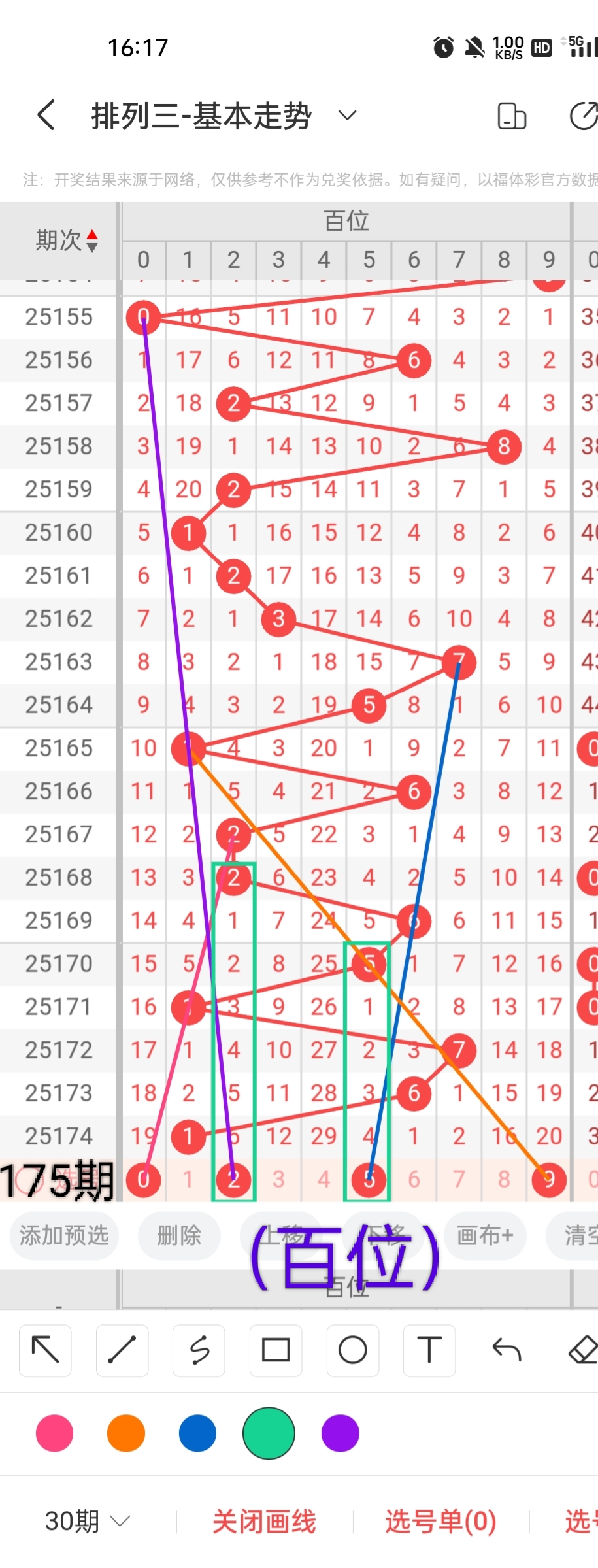Viewport: 598px width, 1568px height.
Task: Tap 关闭画线 to turn off line drawing
Action: tap(264, 1522)
